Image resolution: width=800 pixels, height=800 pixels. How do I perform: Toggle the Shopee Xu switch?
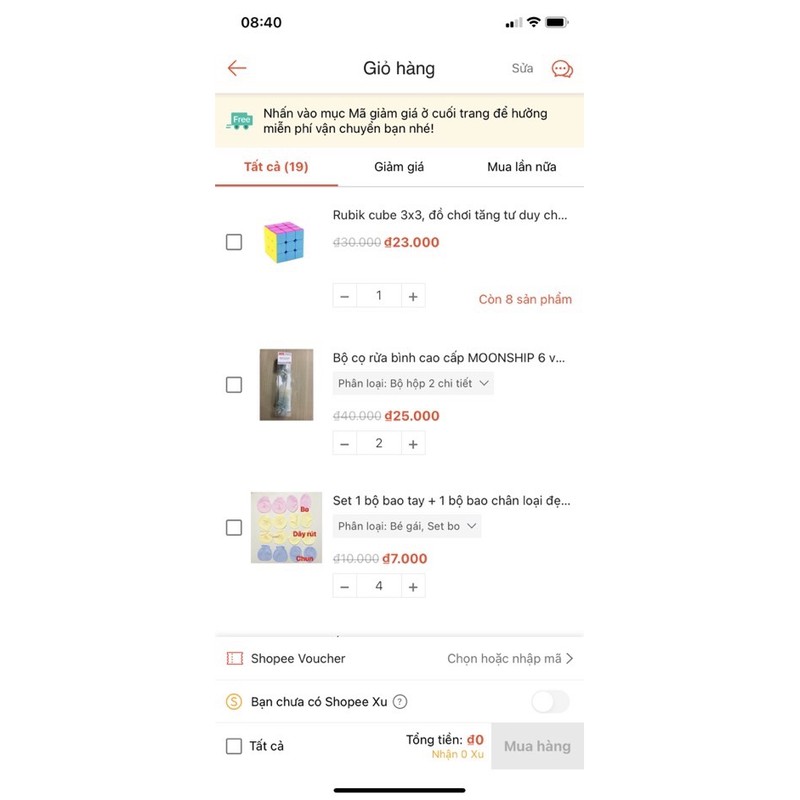click(551, 702)
